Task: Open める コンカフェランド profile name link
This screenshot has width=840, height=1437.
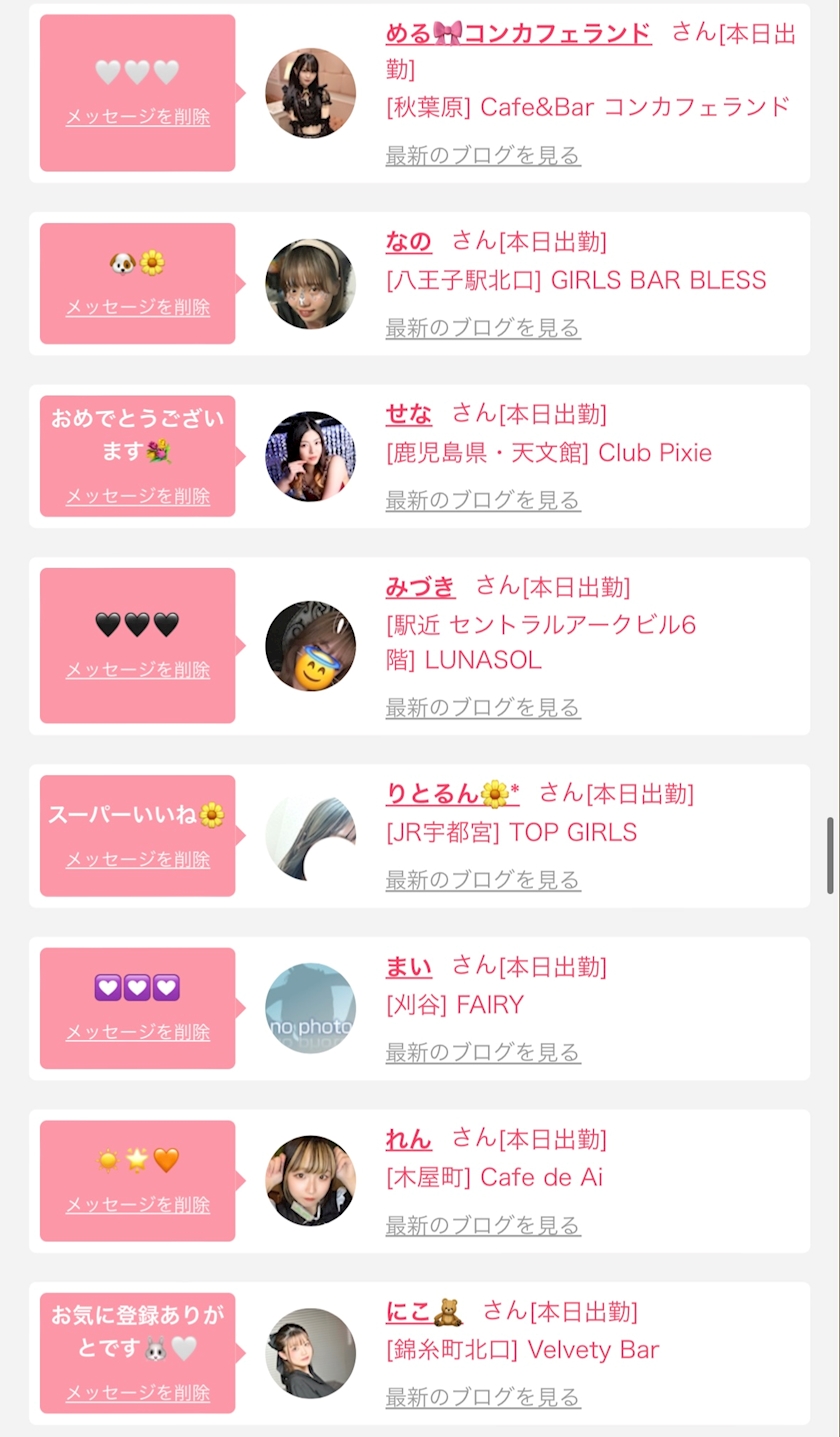Action: tap(518, 33)
